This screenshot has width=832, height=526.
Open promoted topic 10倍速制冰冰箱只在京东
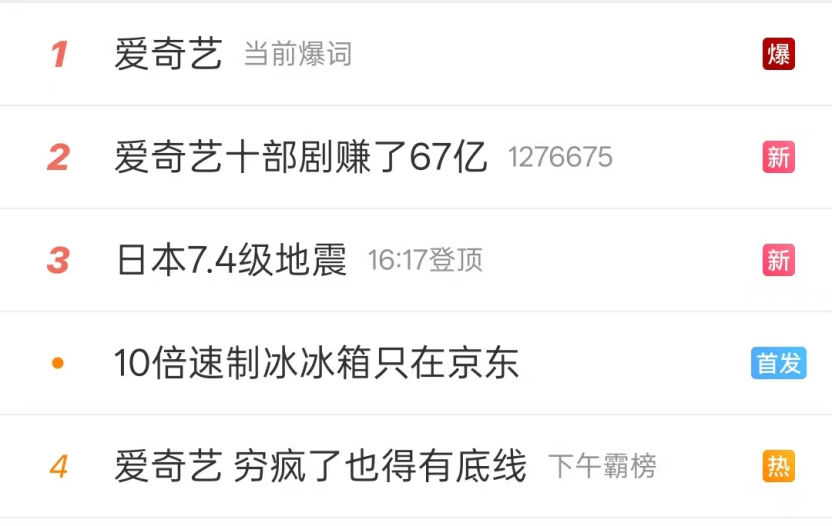[x=317, y=363]
